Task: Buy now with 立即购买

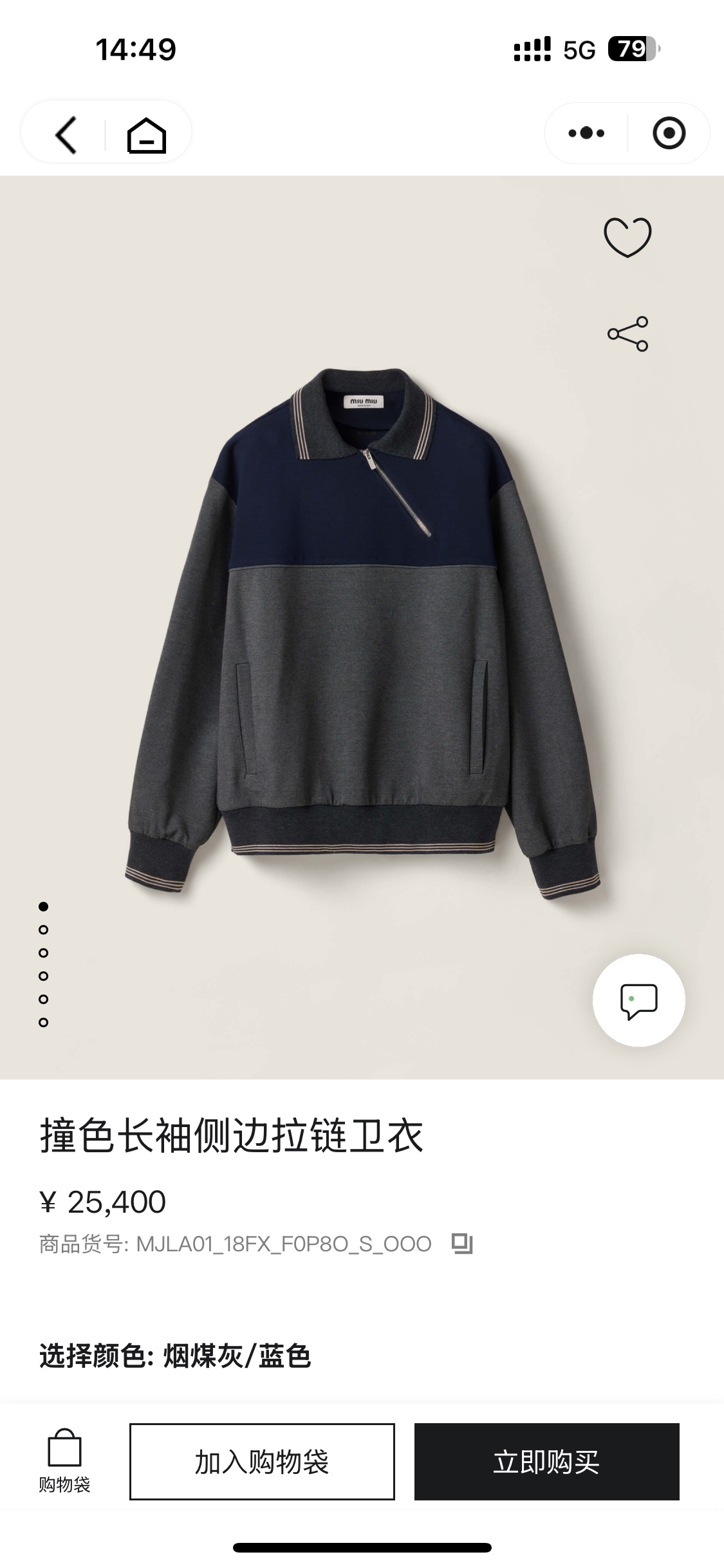Action: click(x=546, y=1462)
